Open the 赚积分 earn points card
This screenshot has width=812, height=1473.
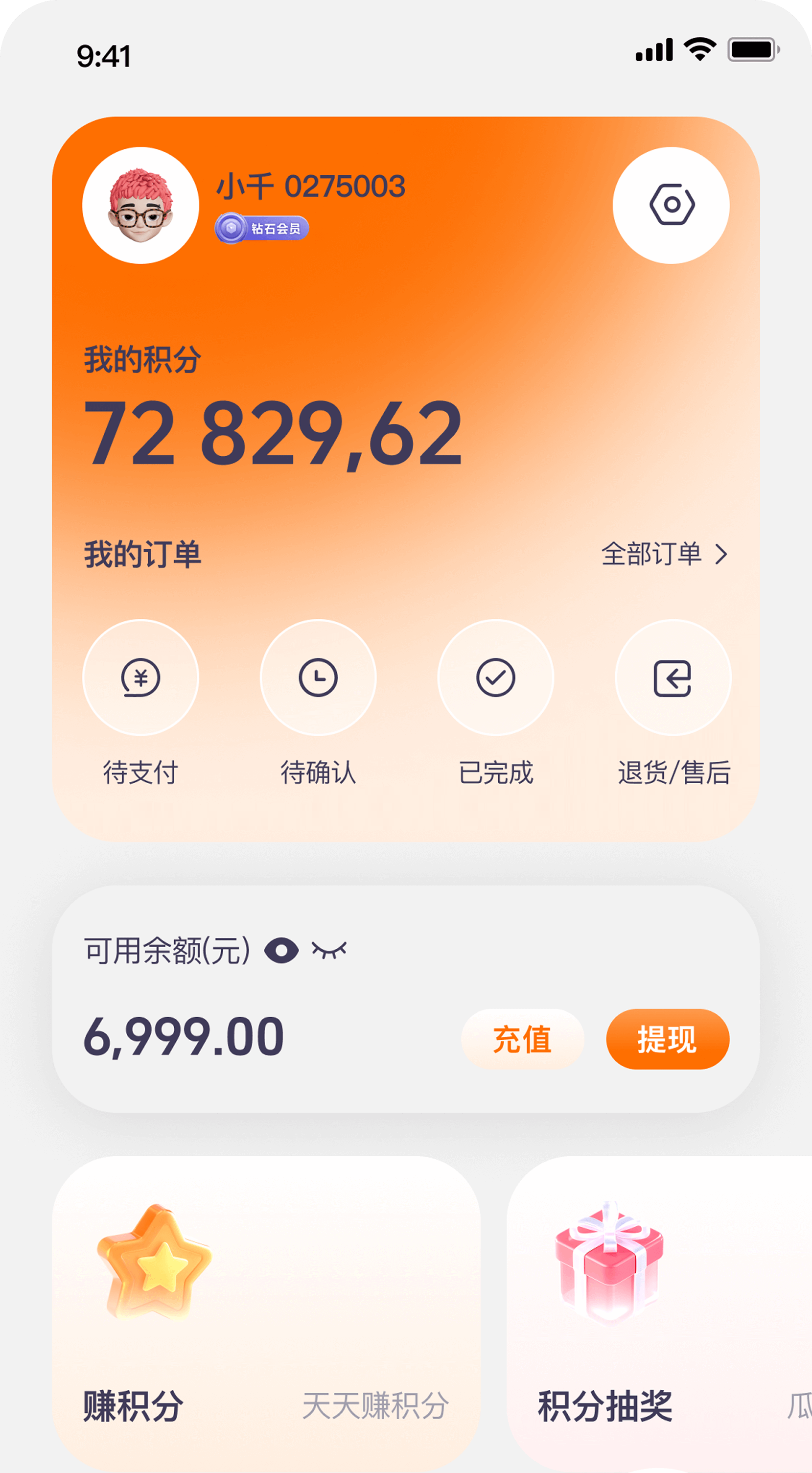click(x=266, y=1314)
